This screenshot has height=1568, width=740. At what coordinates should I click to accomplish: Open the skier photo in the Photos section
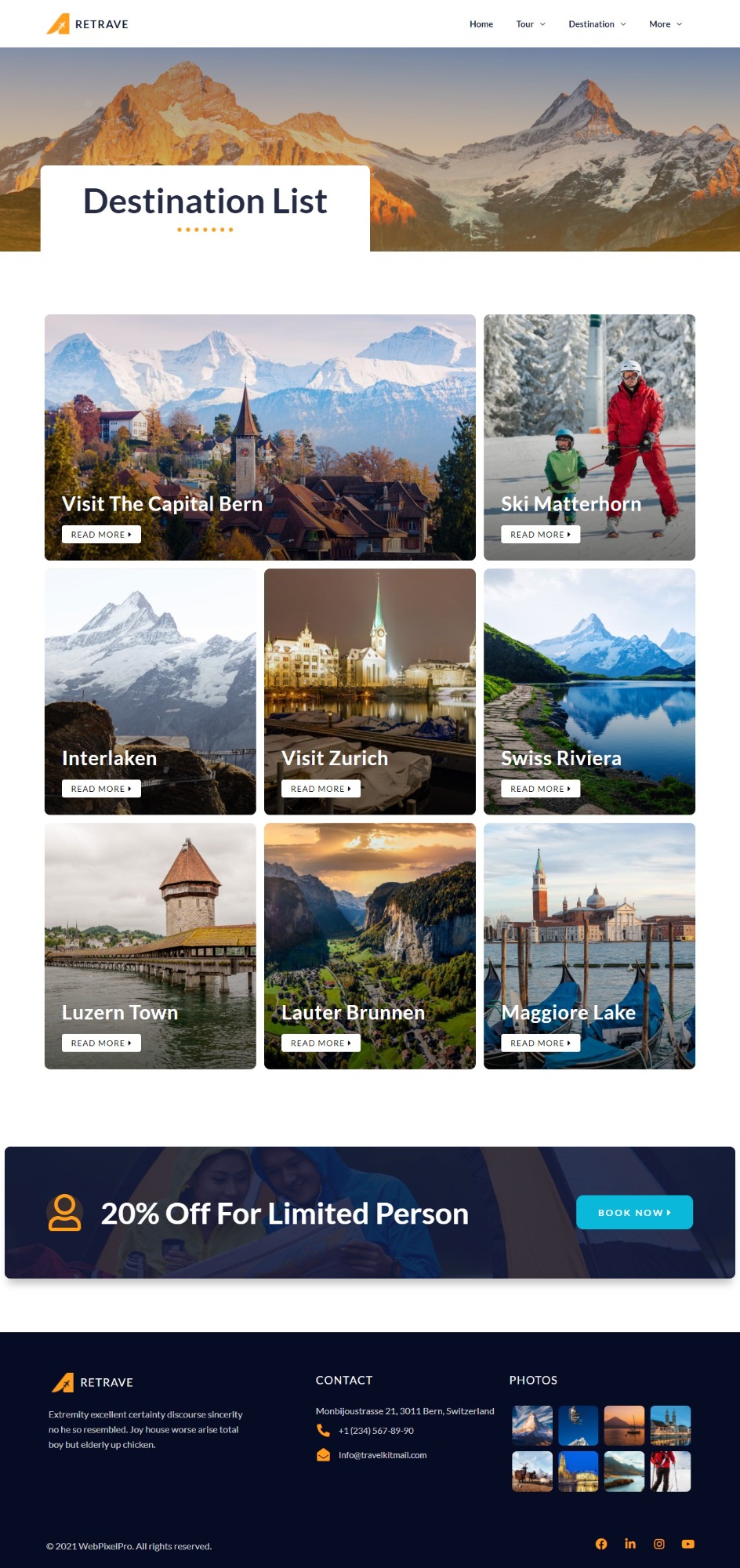(670, 1471)
